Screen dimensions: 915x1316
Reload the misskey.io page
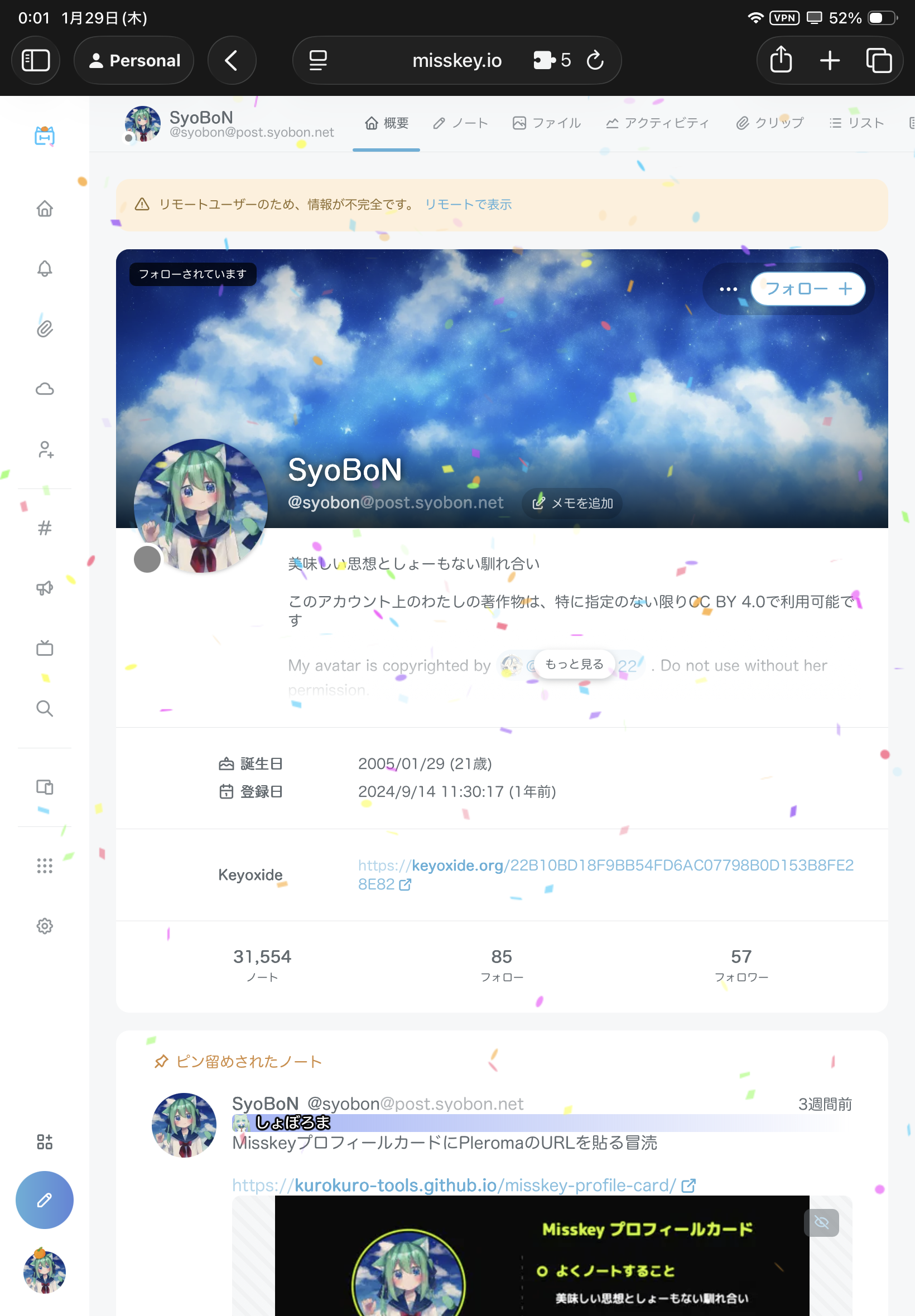click(x=595, y=60)
